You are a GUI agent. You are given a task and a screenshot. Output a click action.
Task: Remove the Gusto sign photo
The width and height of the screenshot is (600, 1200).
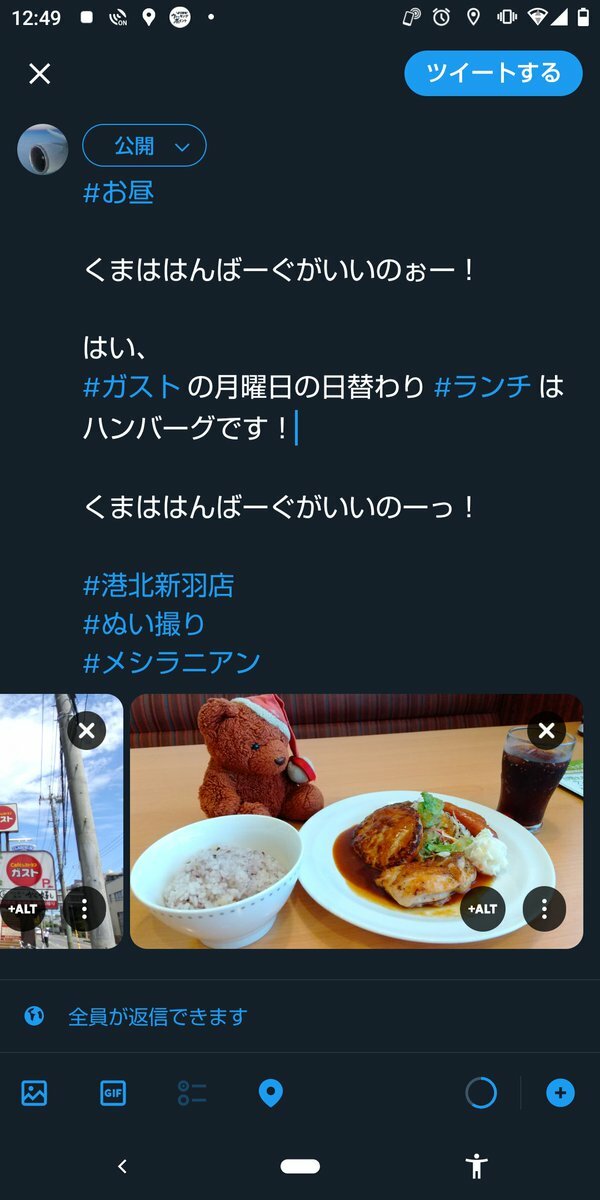[86, 731]
